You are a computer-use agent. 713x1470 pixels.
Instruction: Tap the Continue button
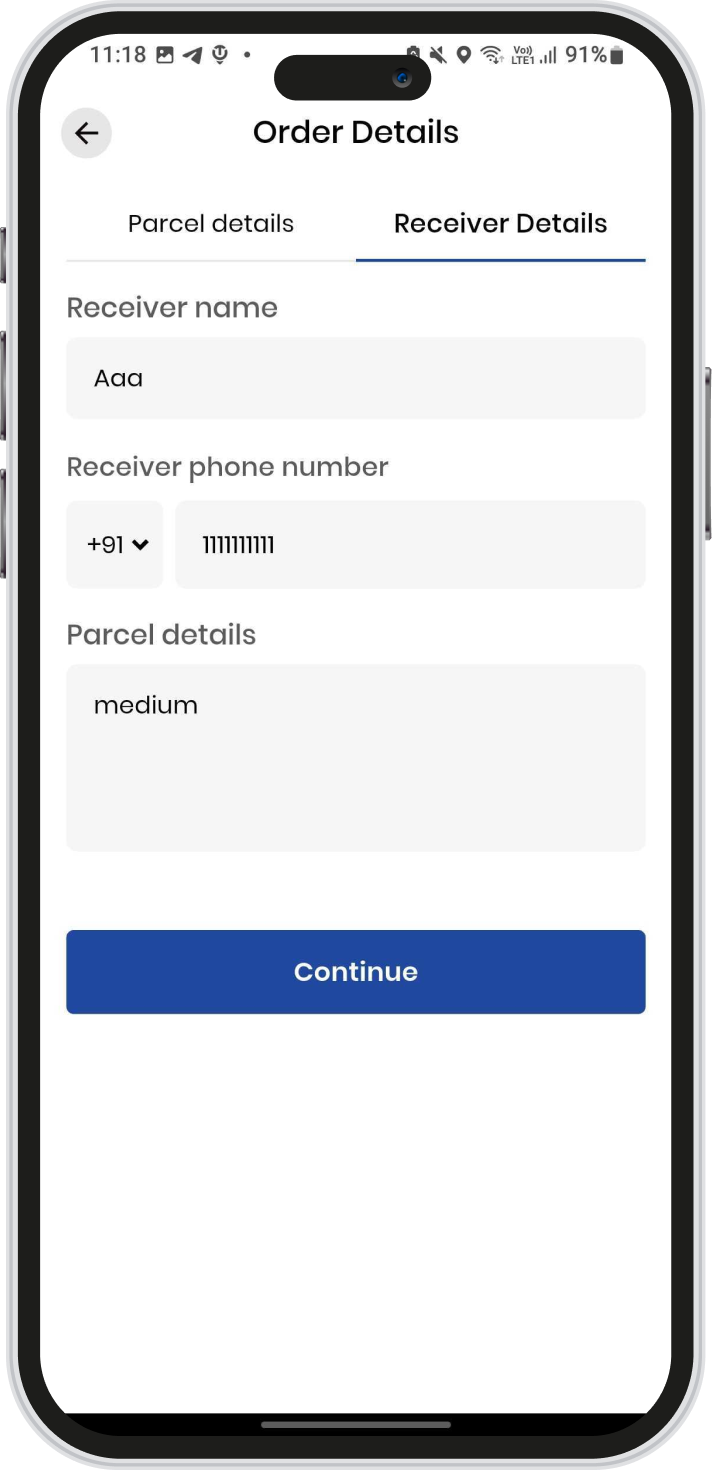click(355, 972)
